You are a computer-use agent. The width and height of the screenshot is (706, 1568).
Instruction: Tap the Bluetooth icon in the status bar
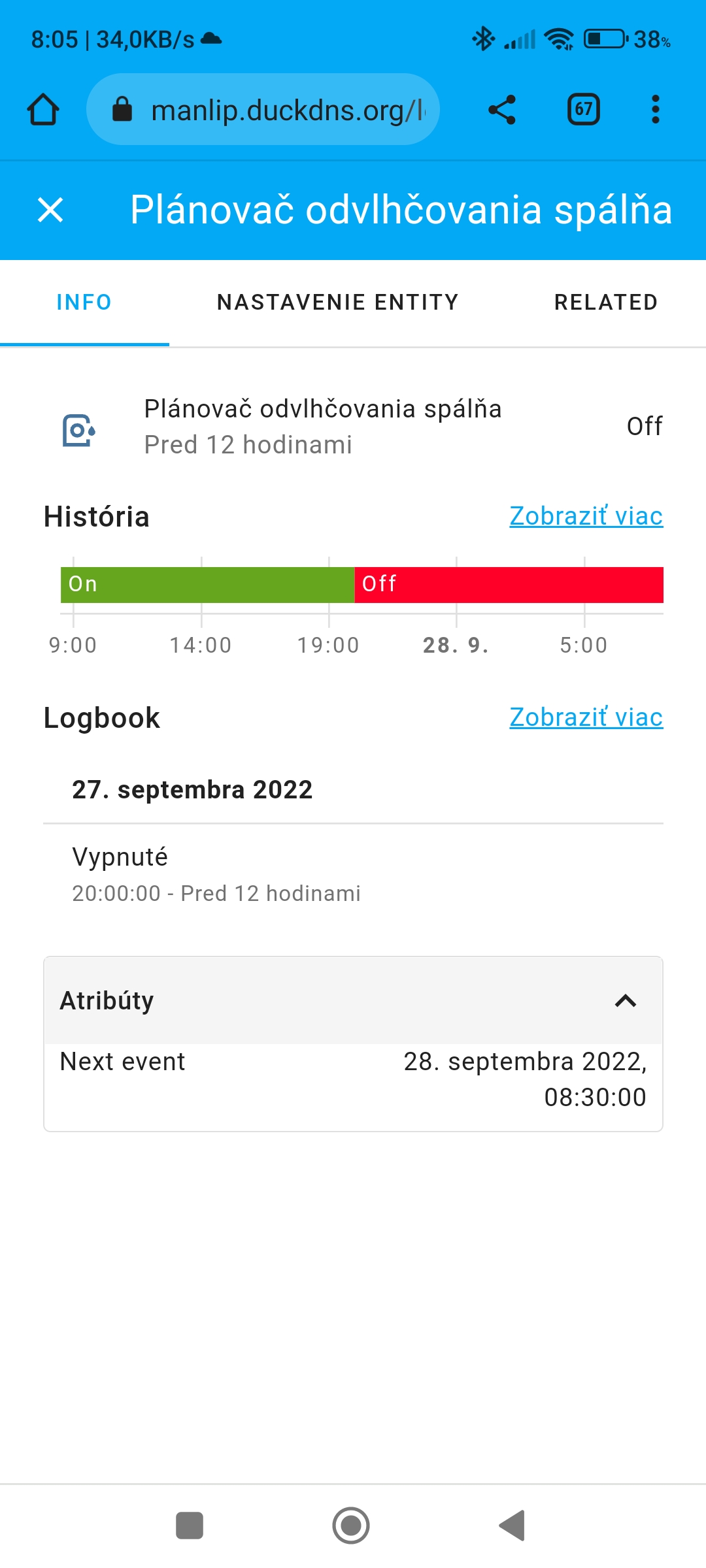click(x=483, y=39)
